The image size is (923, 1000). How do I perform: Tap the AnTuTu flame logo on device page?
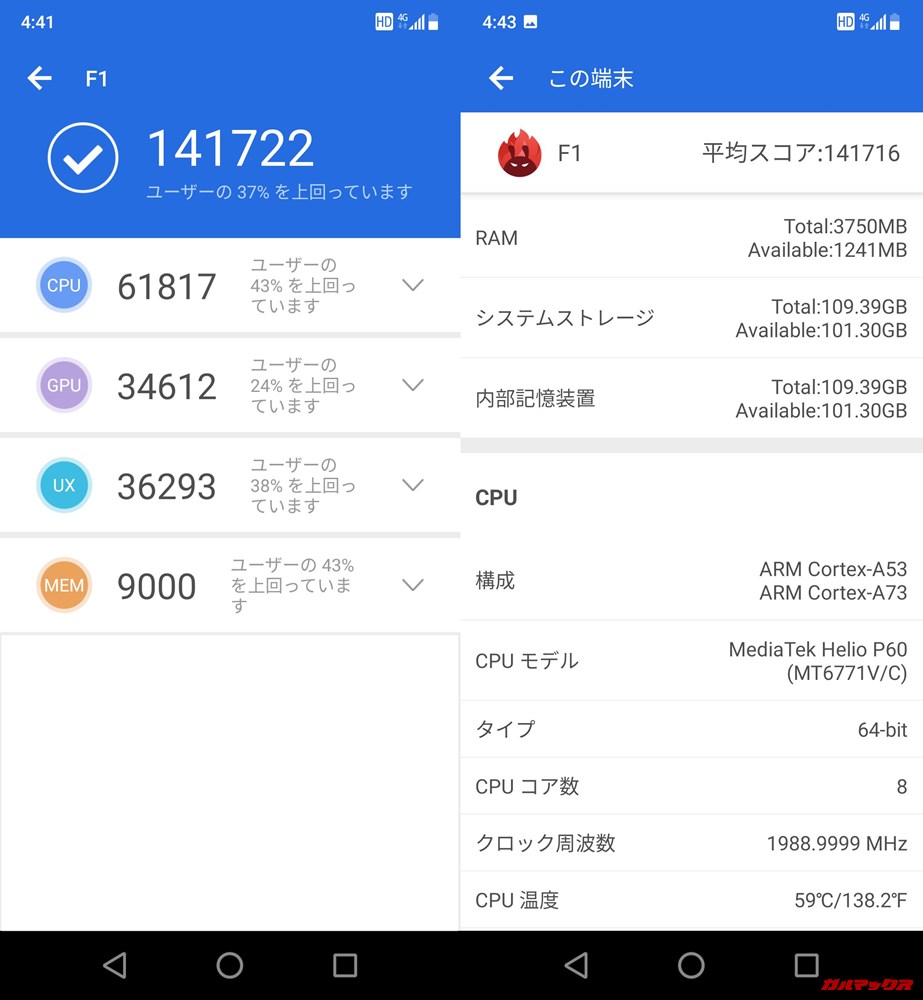tap(519, 153)
